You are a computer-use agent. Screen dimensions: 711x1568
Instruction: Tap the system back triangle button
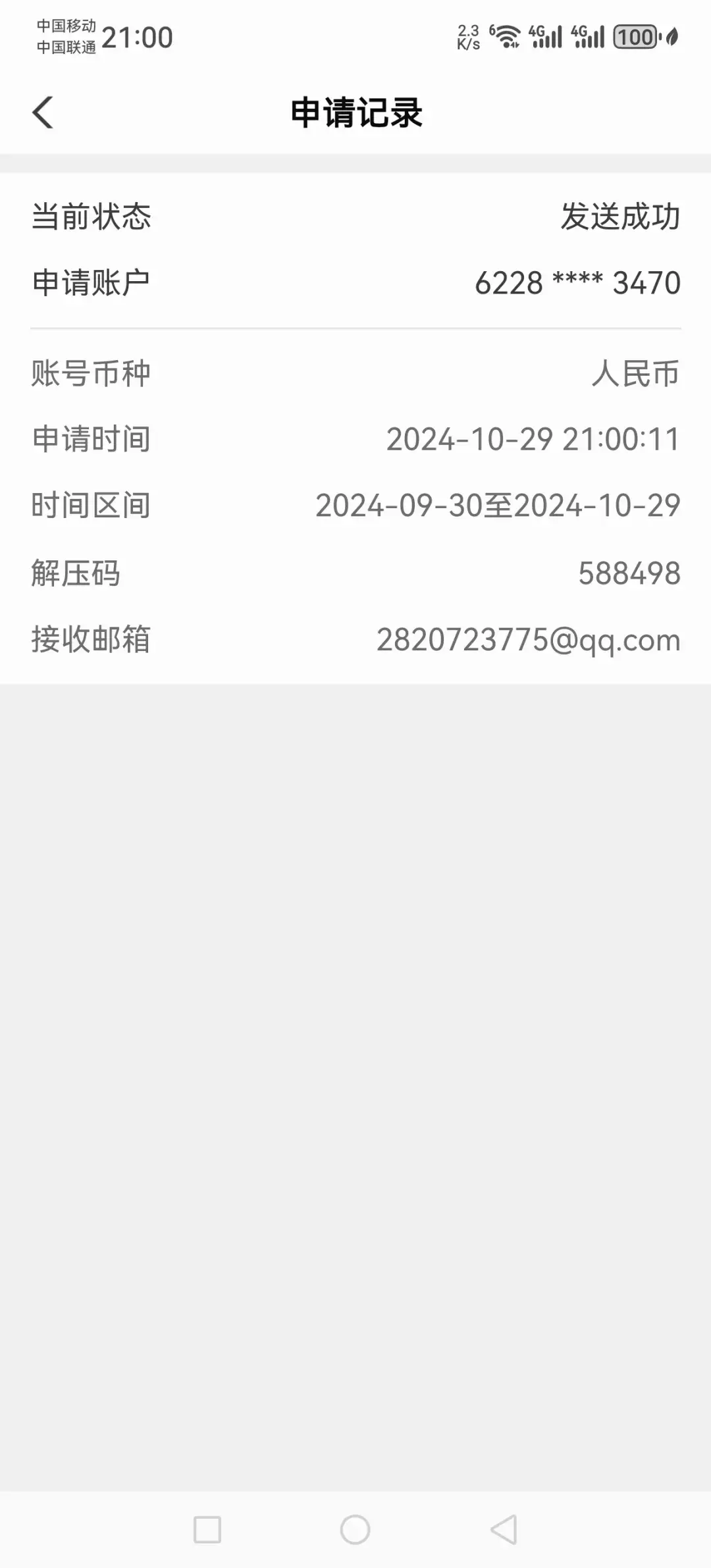[504, 1529]
